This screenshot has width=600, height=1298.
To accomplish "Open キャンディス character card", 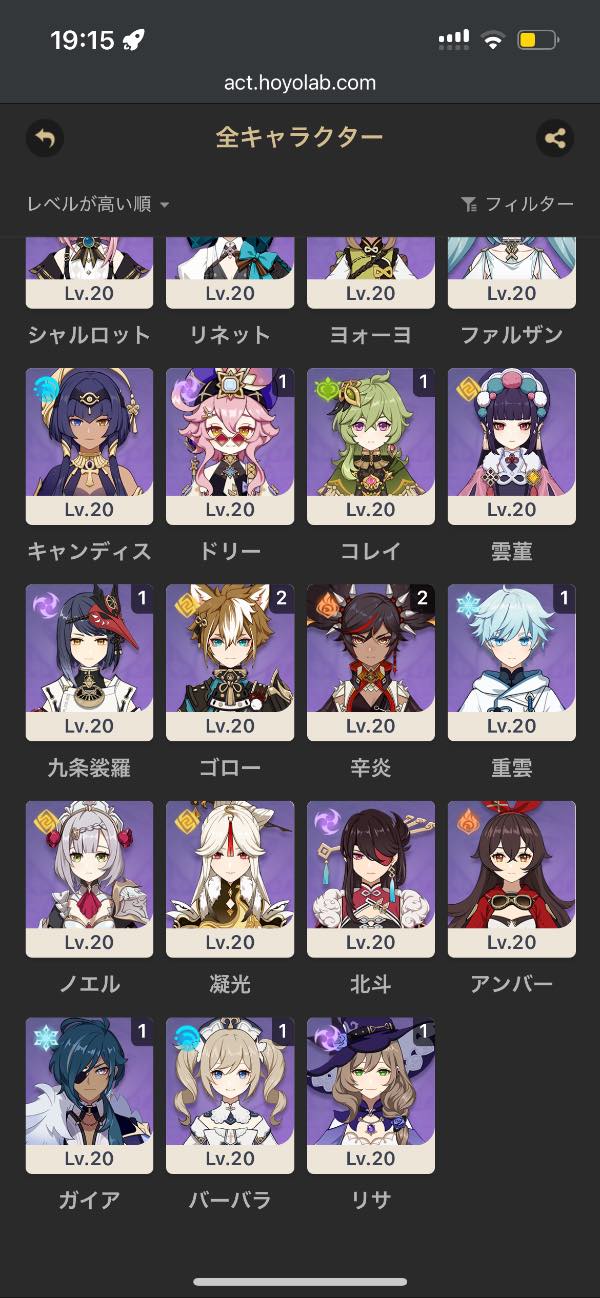I will click(x=89, y=446).
